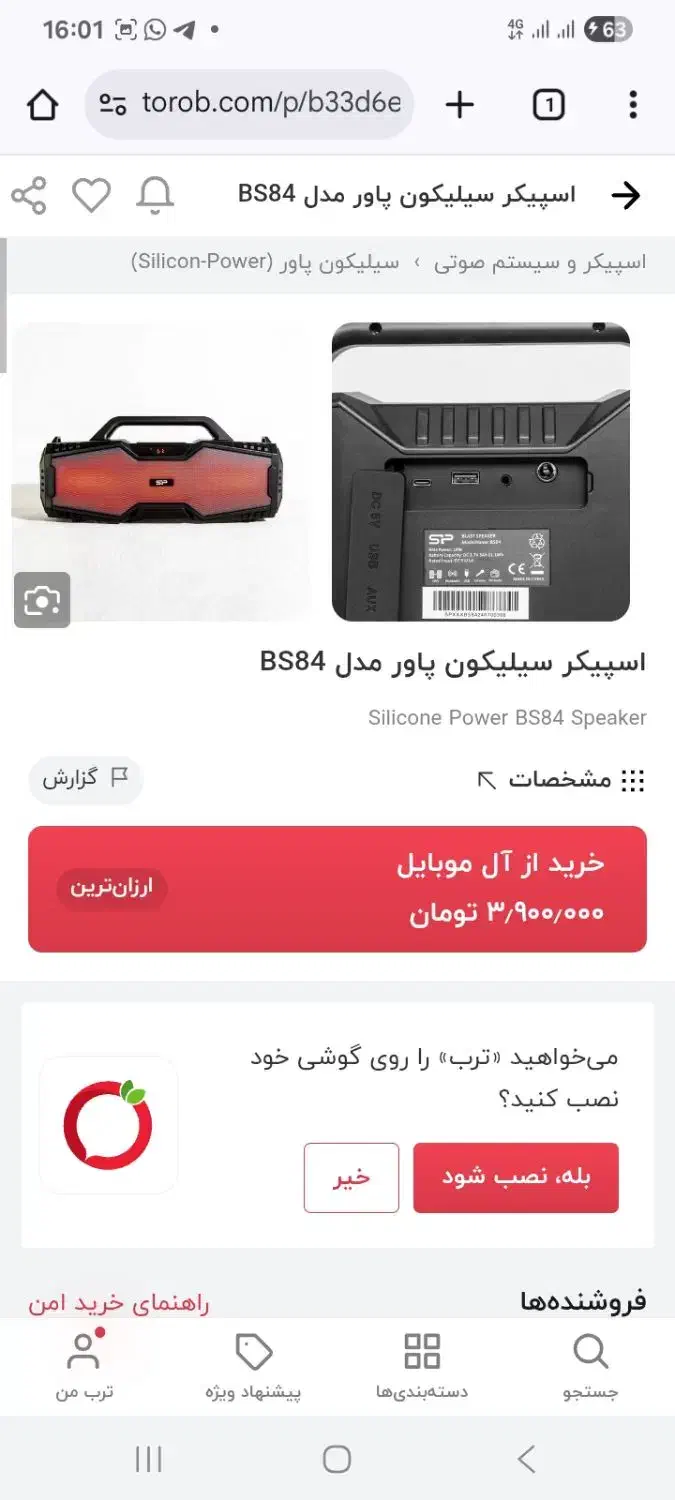Open the سیلیکون پاور (Silicon-Power) breadcrumb
This screenshot has width=675, height=1500.
point(265,262)
